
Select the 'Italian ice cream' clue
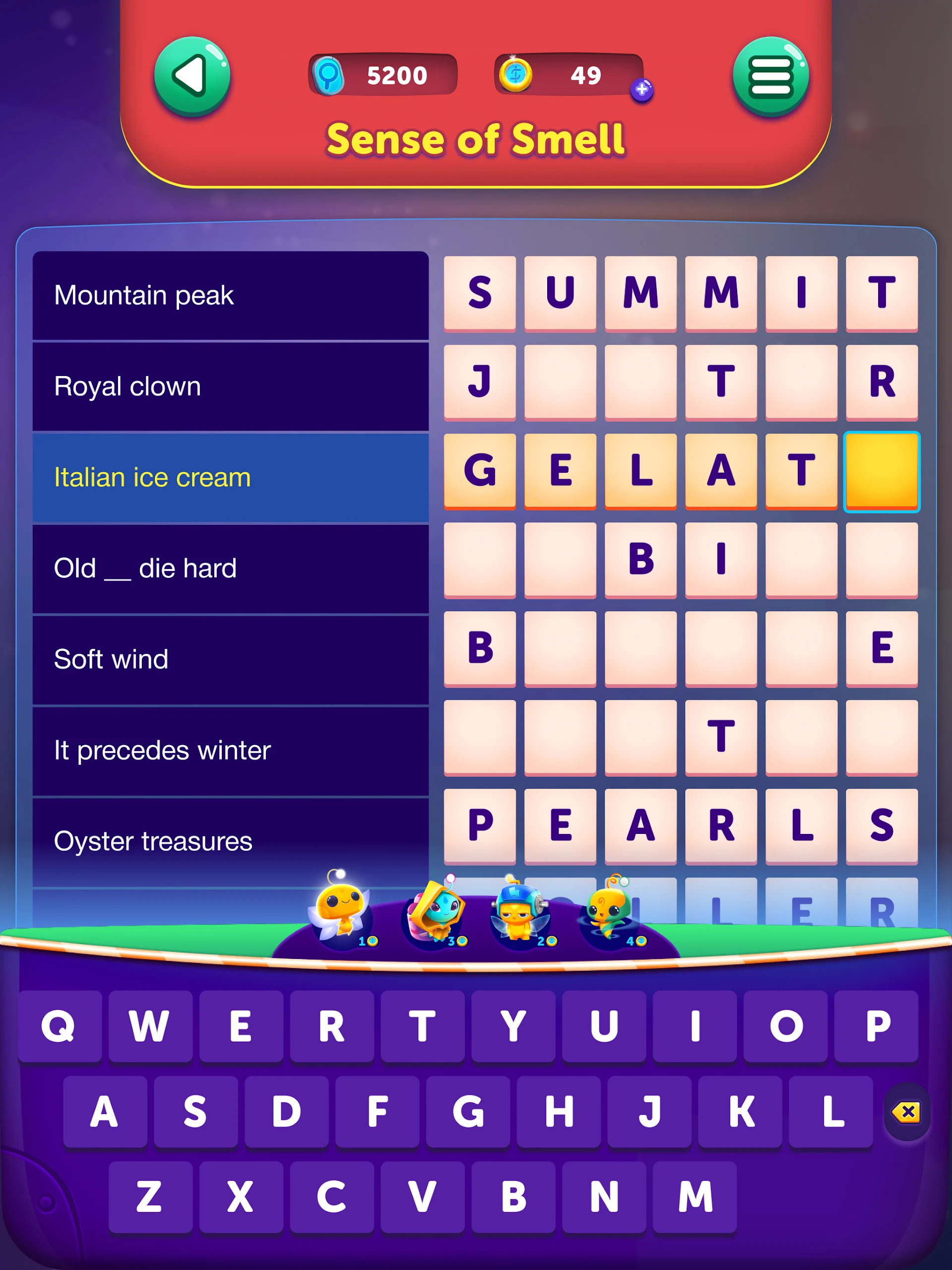pyautogui.click(x=230, y=478)
